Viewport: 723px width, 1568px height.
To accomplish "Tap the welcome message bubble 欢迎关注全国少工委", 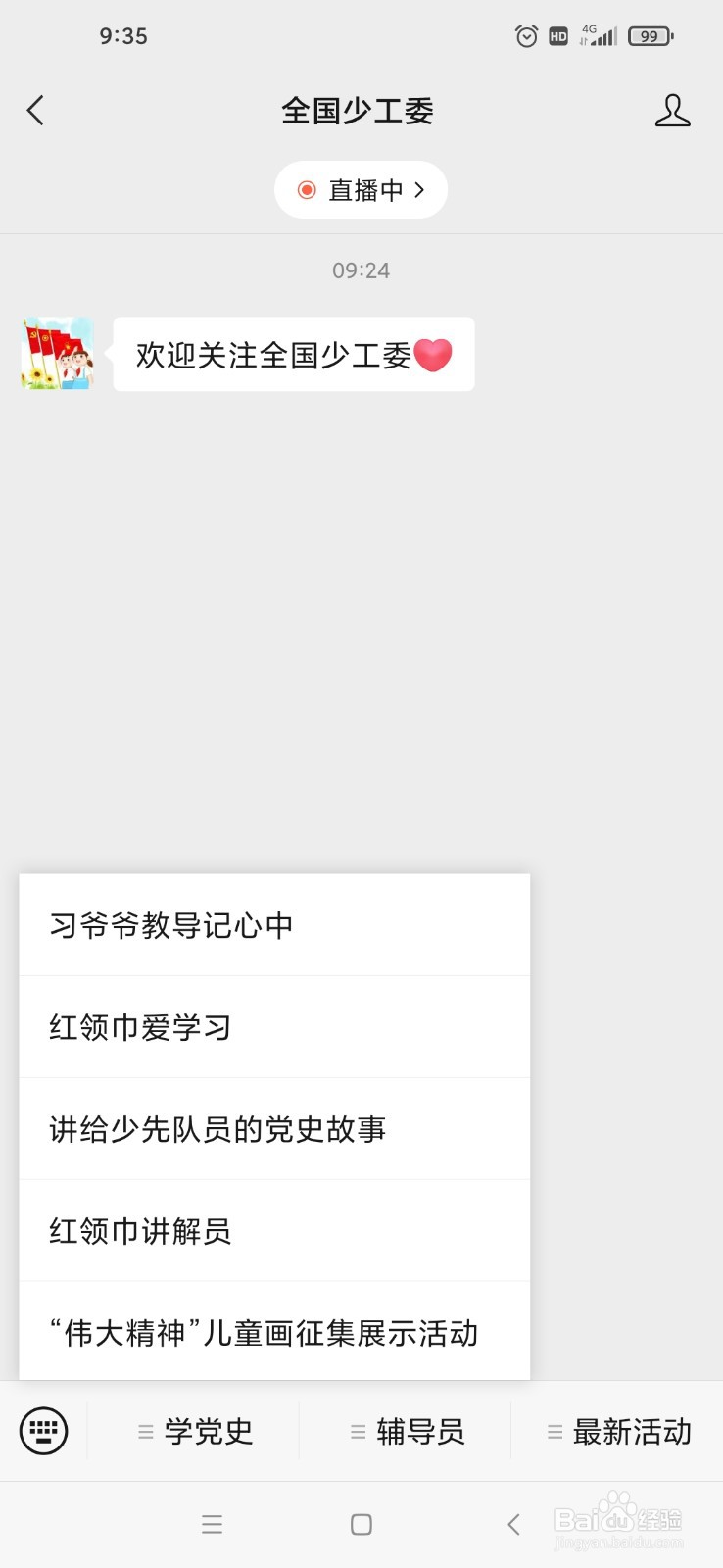I will [x=292, y=354].
